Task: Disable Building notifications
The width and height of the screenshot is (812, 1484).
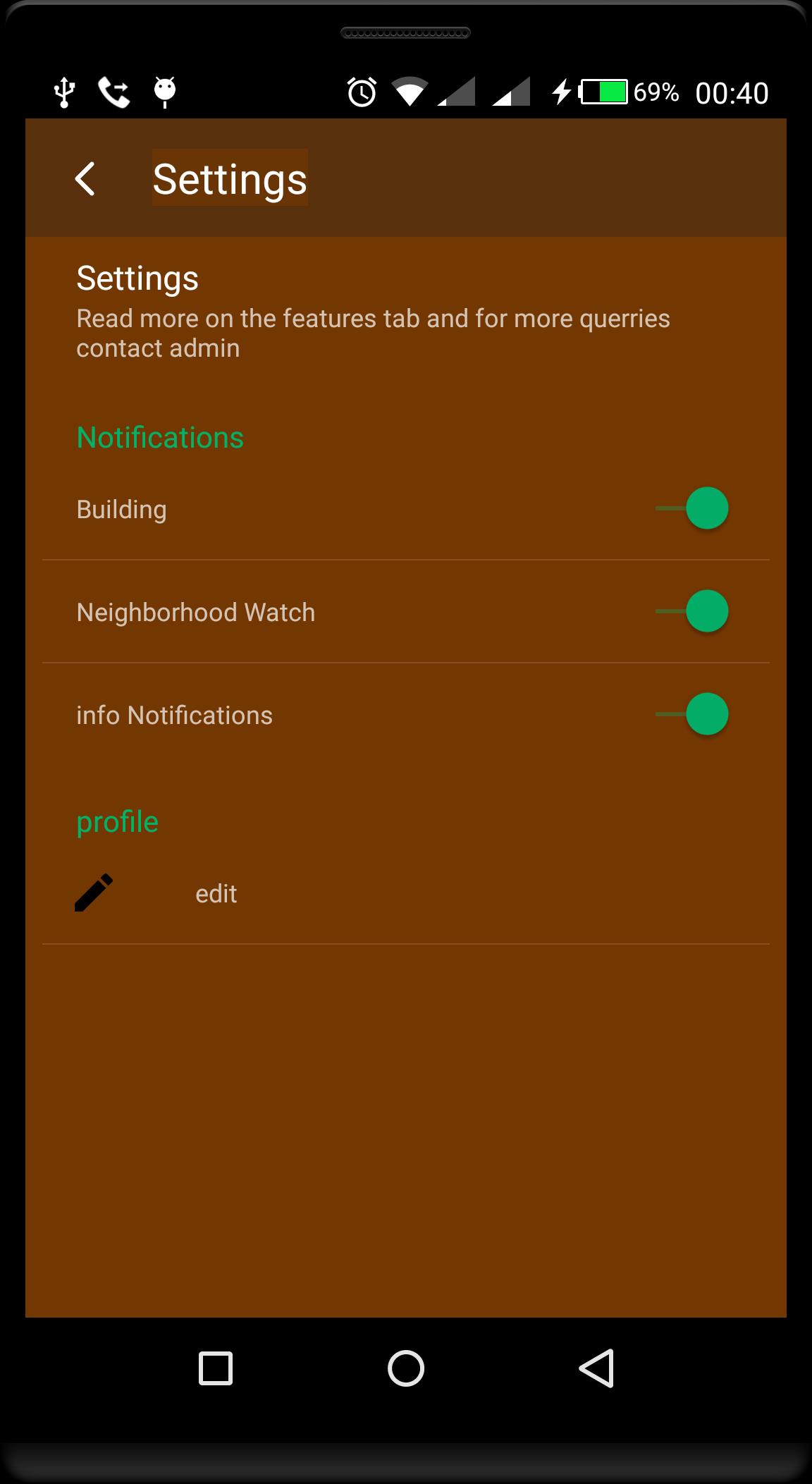Action: pyautogui.click(x=706, y=508)
